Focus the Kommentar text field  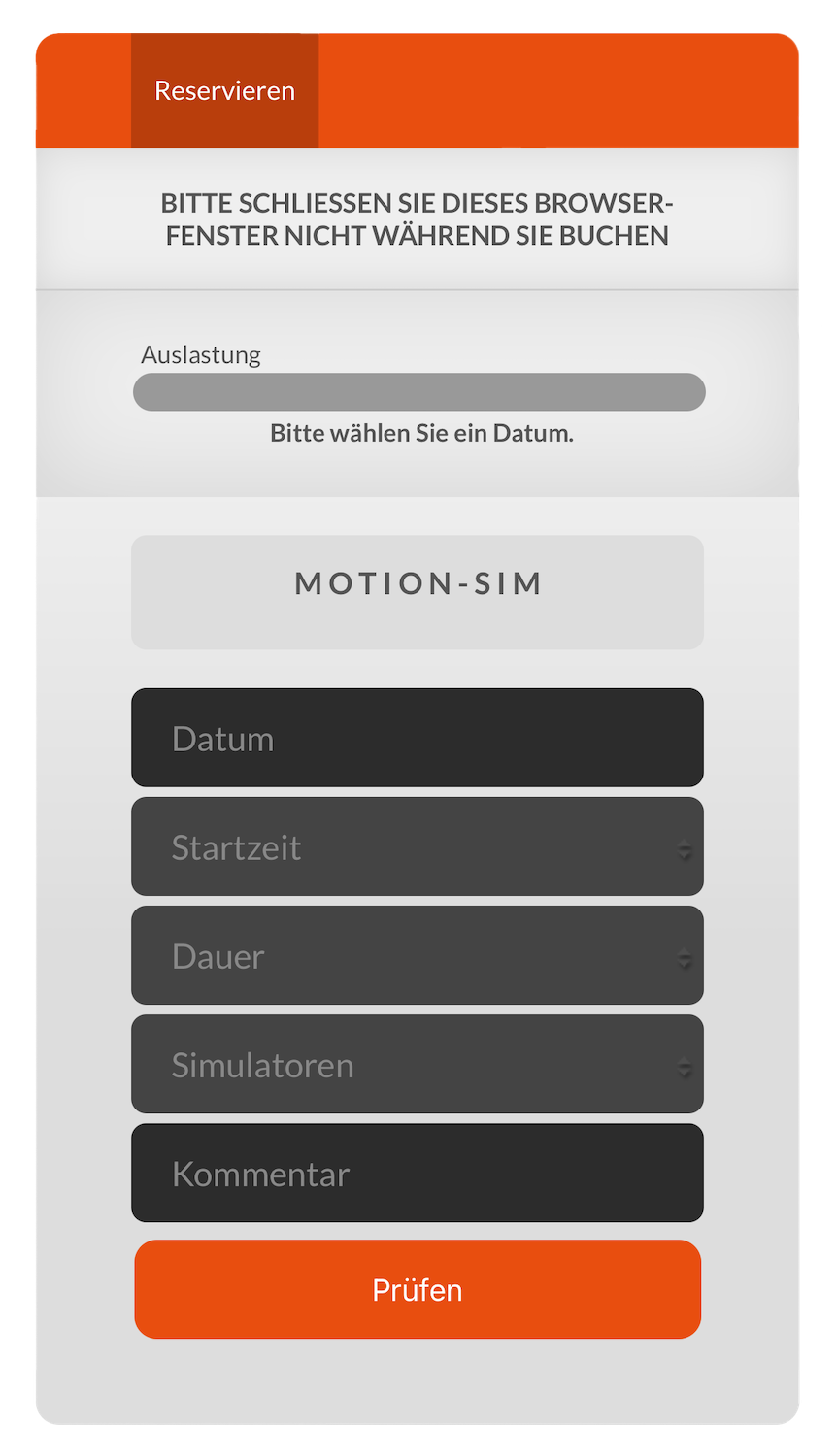click(x=417, y=1173)
